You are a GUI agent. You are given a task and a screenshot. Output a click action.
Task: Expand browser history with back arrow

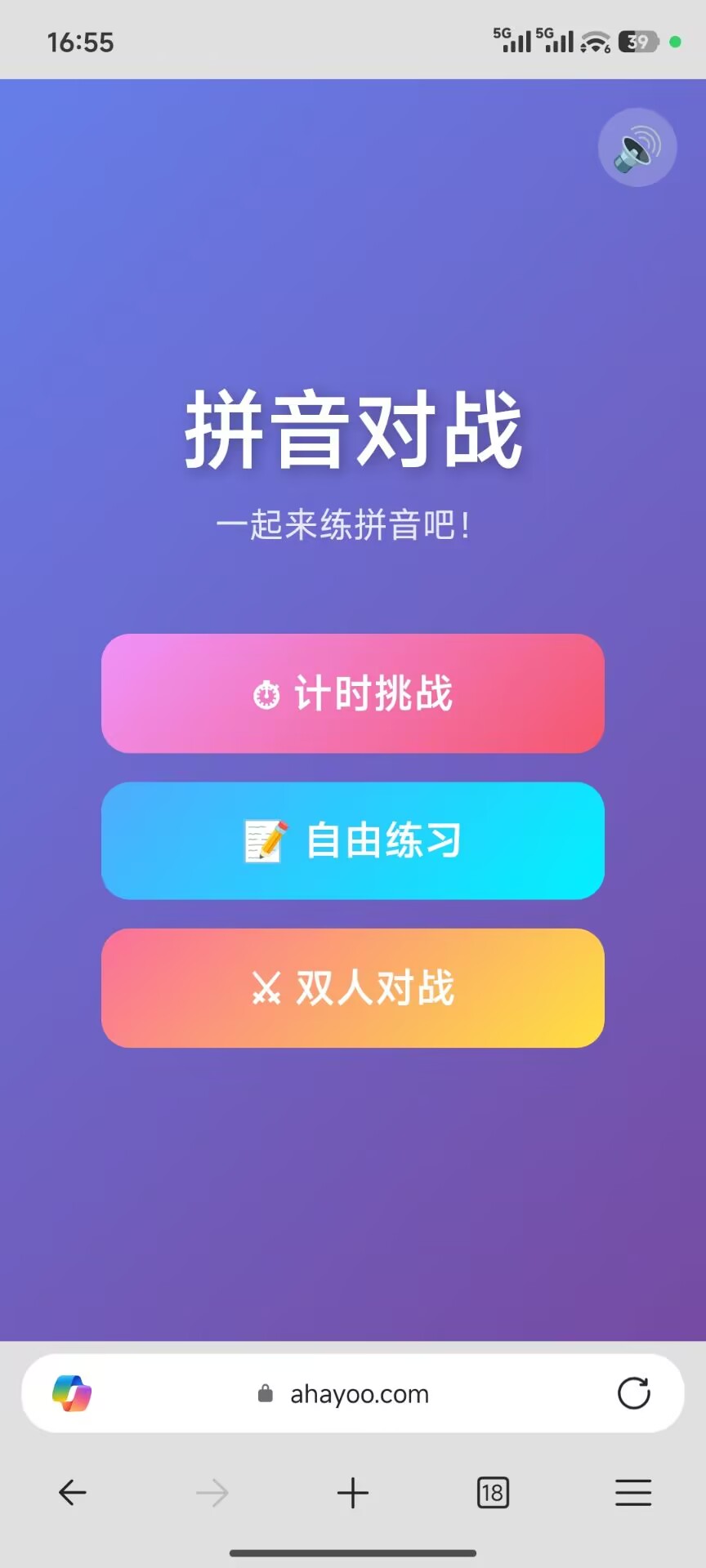pos(72,1492)
